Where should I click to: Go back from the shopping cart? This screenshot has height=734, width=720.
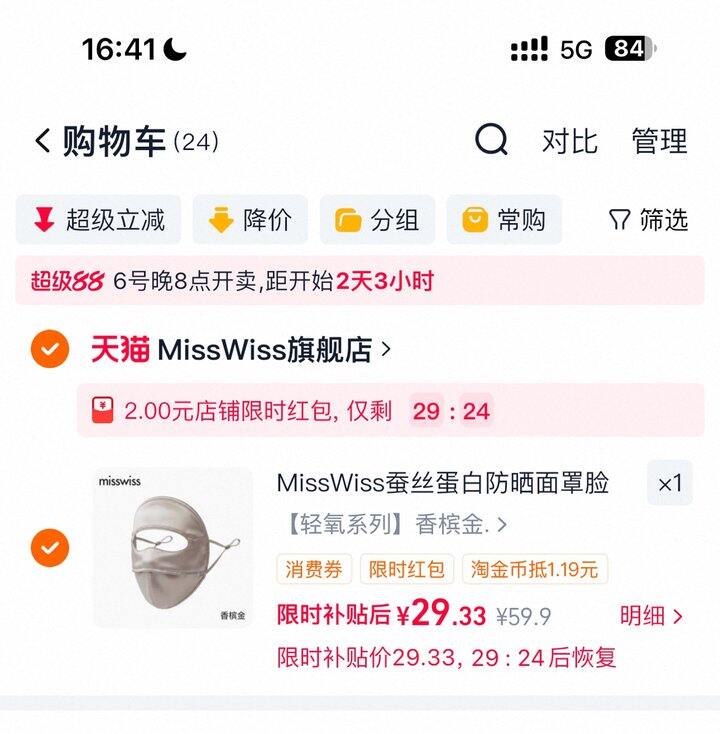point(43,140)
